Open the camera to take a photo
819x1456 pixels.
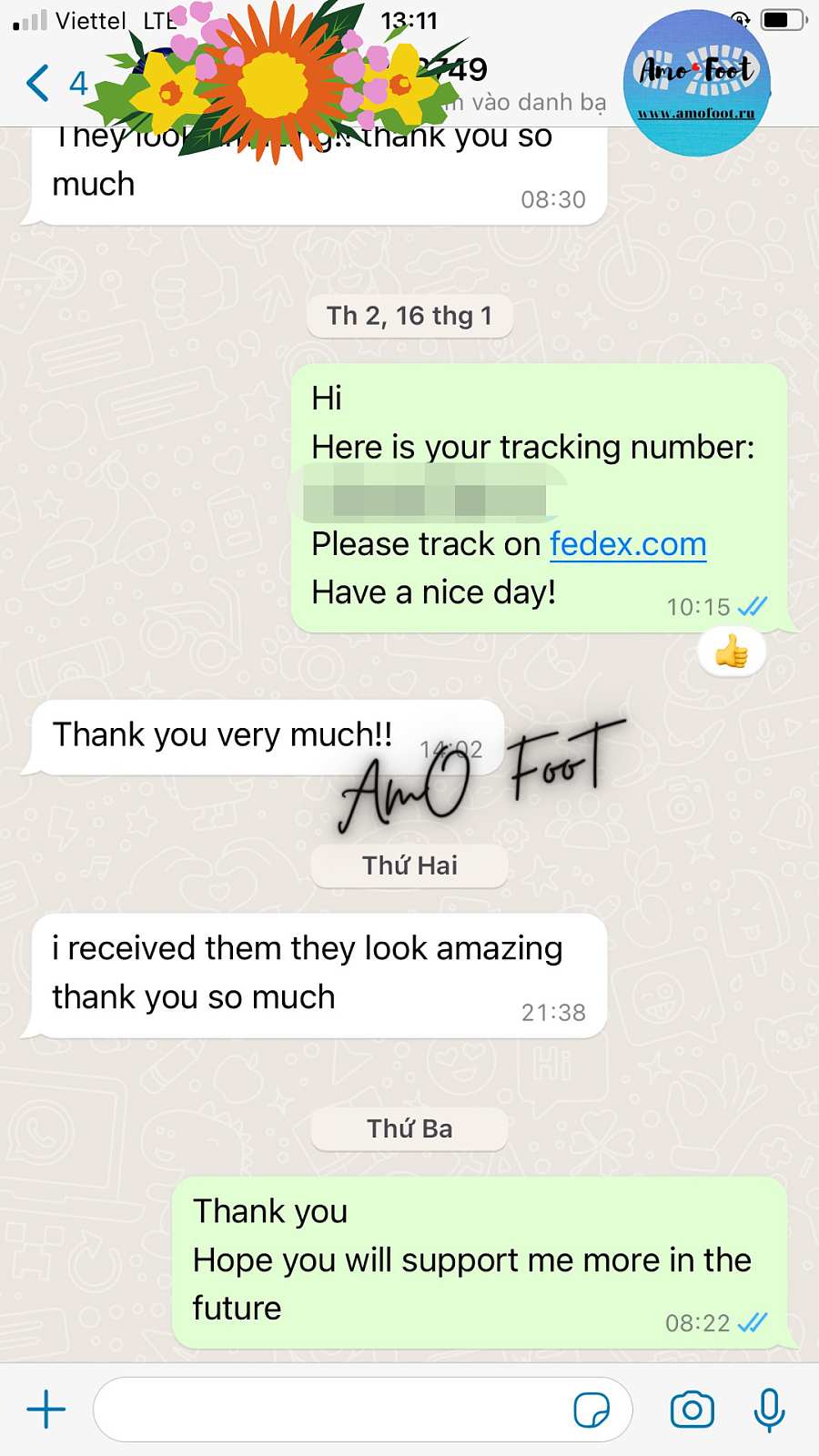click(692, 1410)
